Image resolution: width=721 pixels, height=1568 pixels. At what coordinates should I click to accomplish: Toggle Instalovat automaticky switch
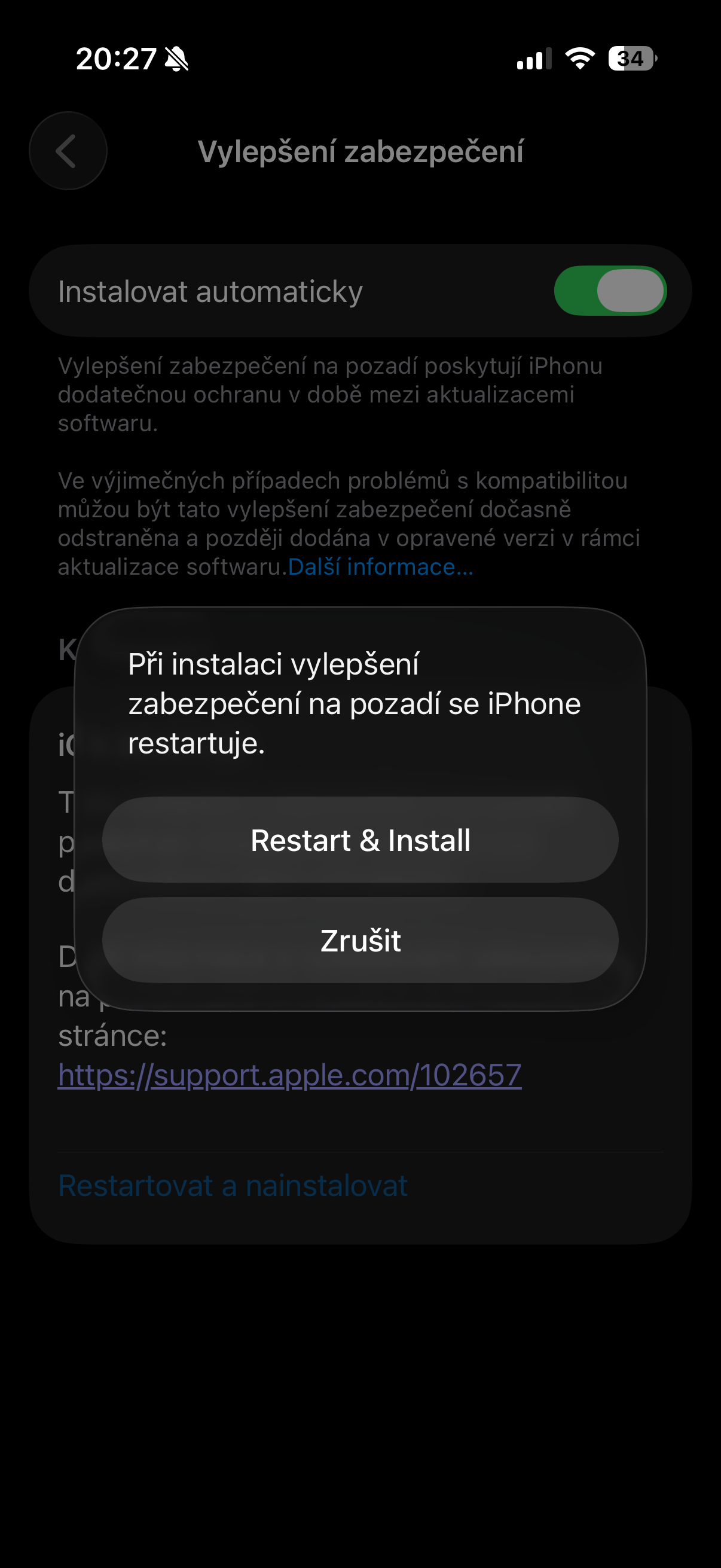[610, 291]
